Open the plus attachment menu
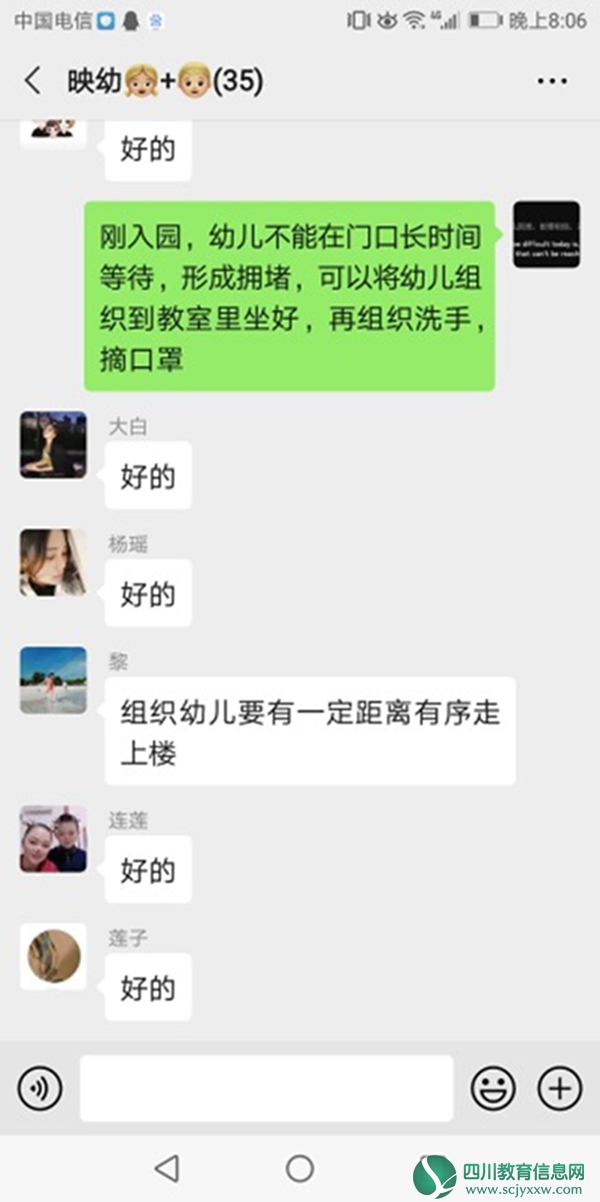The width and height of the screenshot is (600, 1202). coord(559,1087)
